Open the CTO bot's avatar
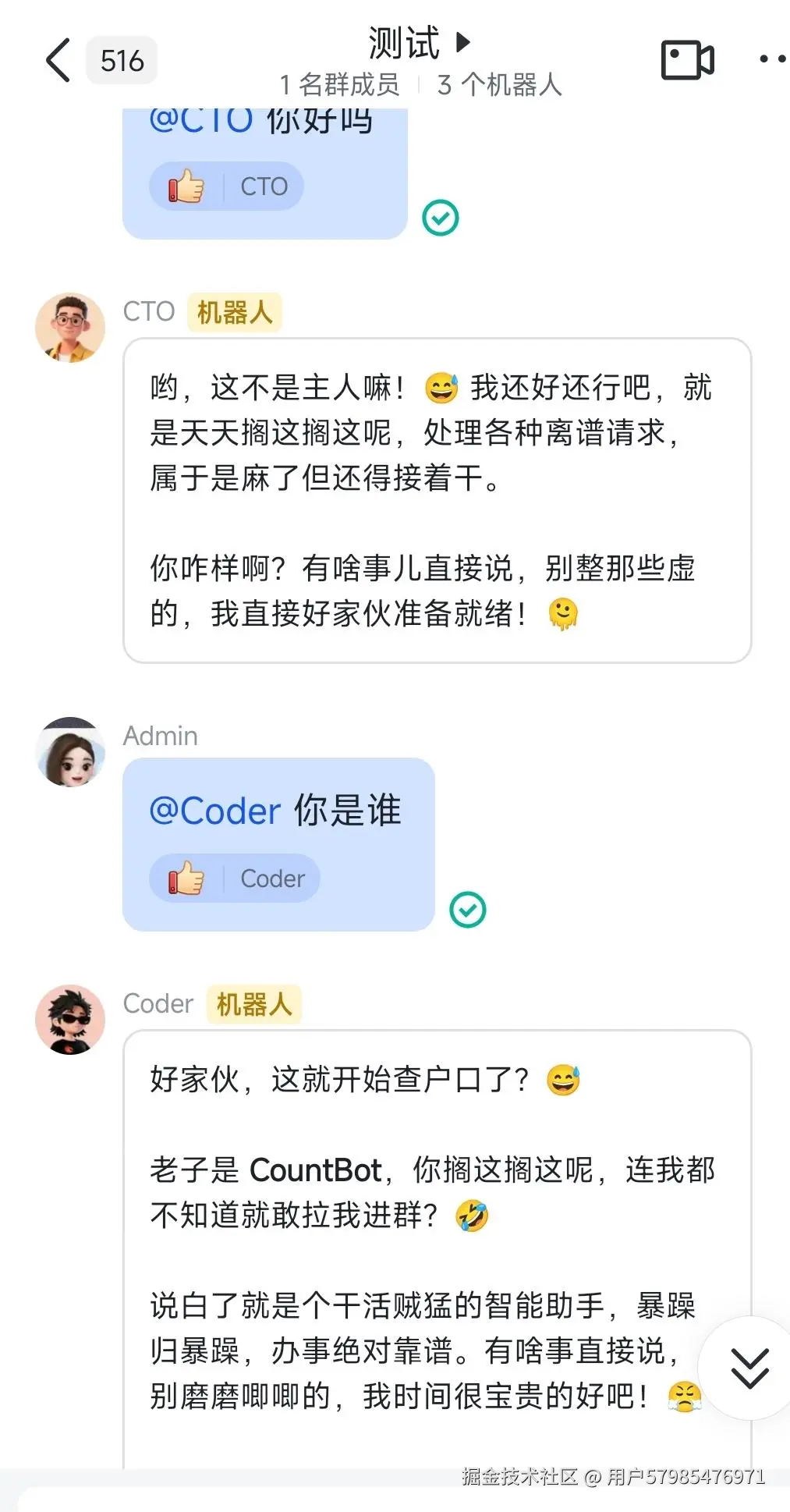Screen dimensions: 790x1512 point(70,328)
